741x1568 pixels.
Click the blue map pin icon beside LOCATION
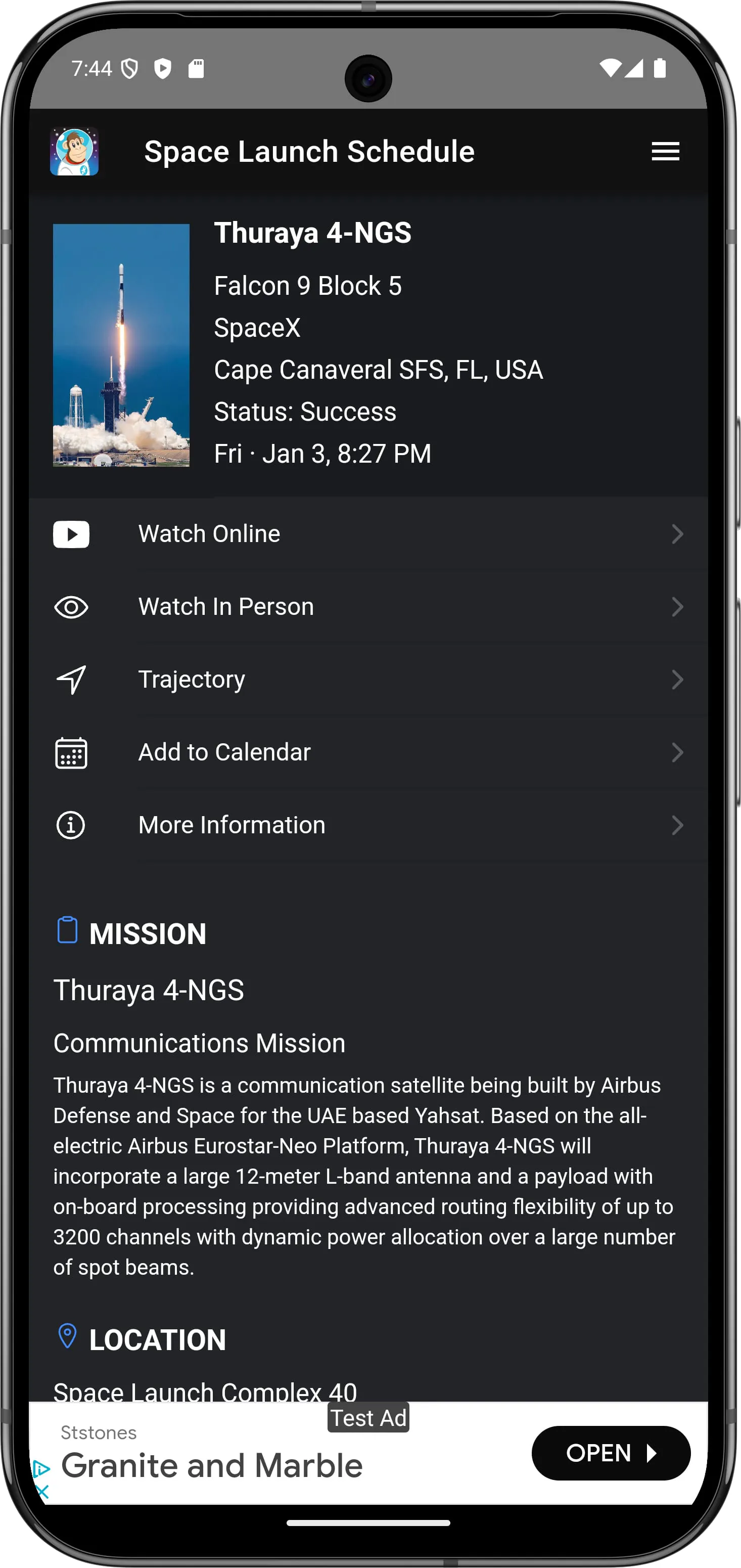67,1337
